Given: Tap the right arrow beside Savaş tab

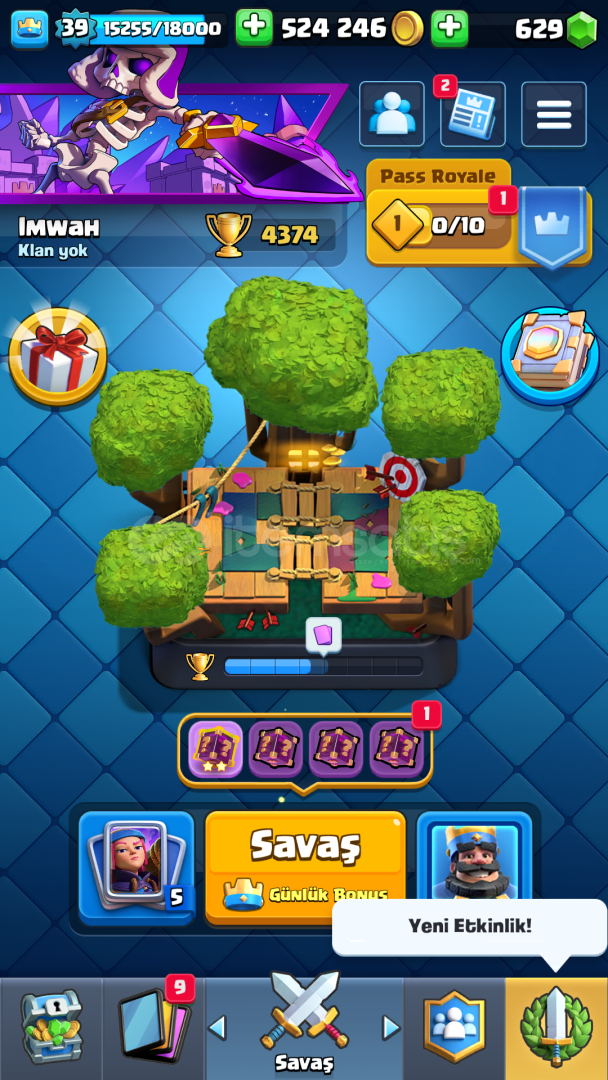Looking at the screenshot, I should click(x=391, y=1028).
